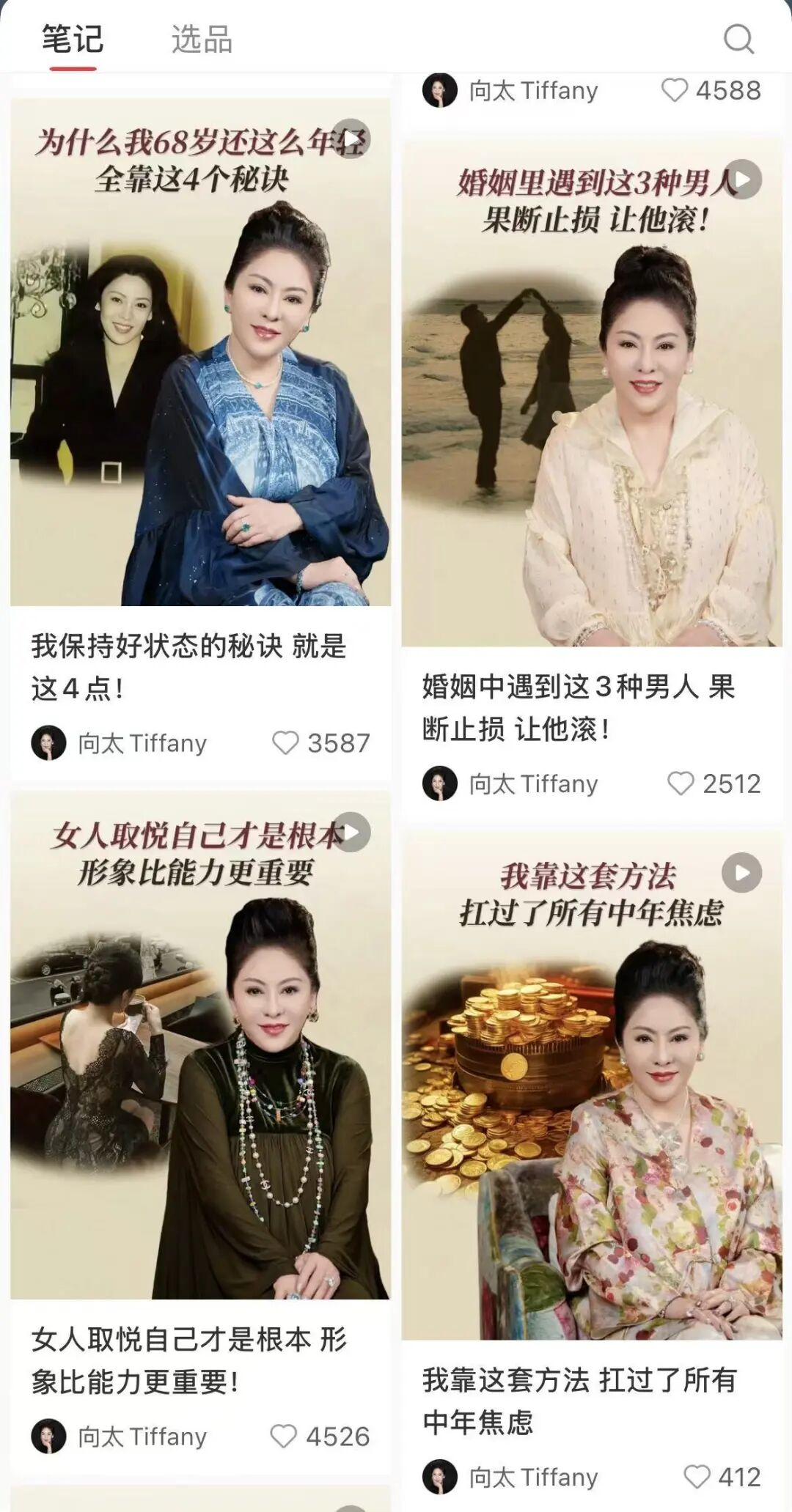Screen dimensions: 792x1512
Task: Open the author profile under the 3587-like note
Action: click(x=119, y=743)
